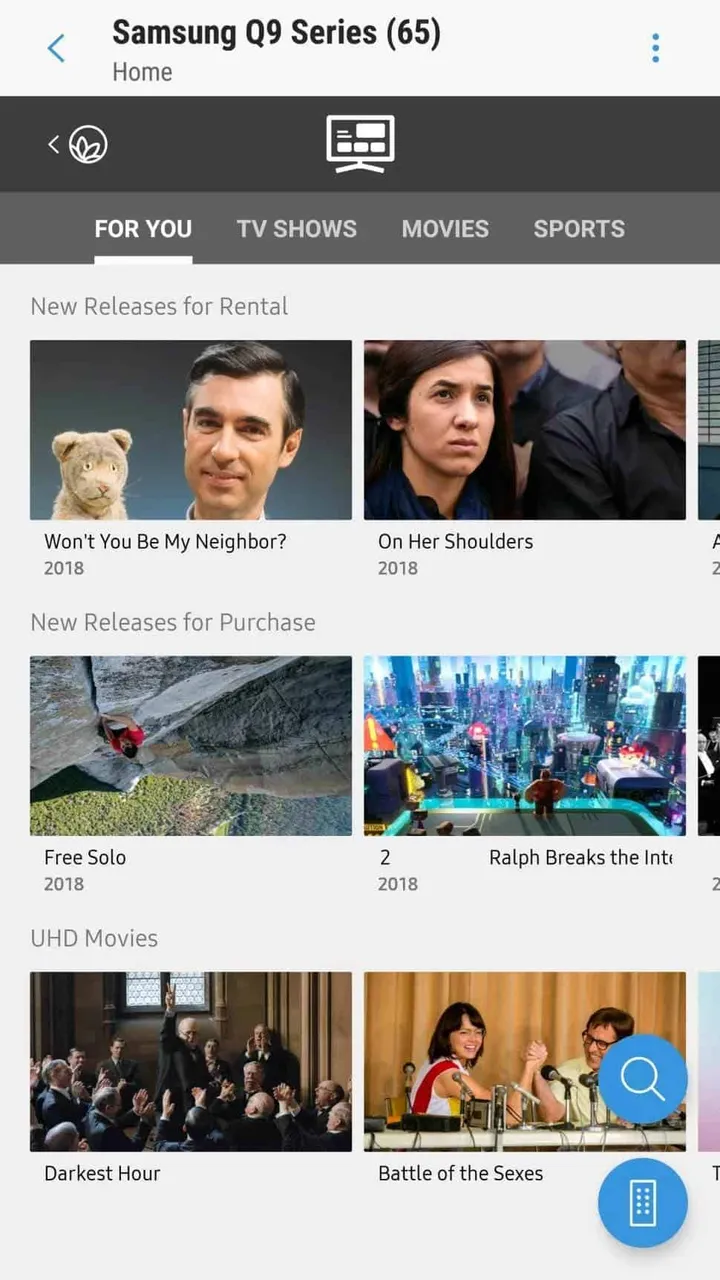Image resolution: width=720 pixels, height=1280 pixels.
Task: Open the three-dot overflow menu
Action: [655, 48]
